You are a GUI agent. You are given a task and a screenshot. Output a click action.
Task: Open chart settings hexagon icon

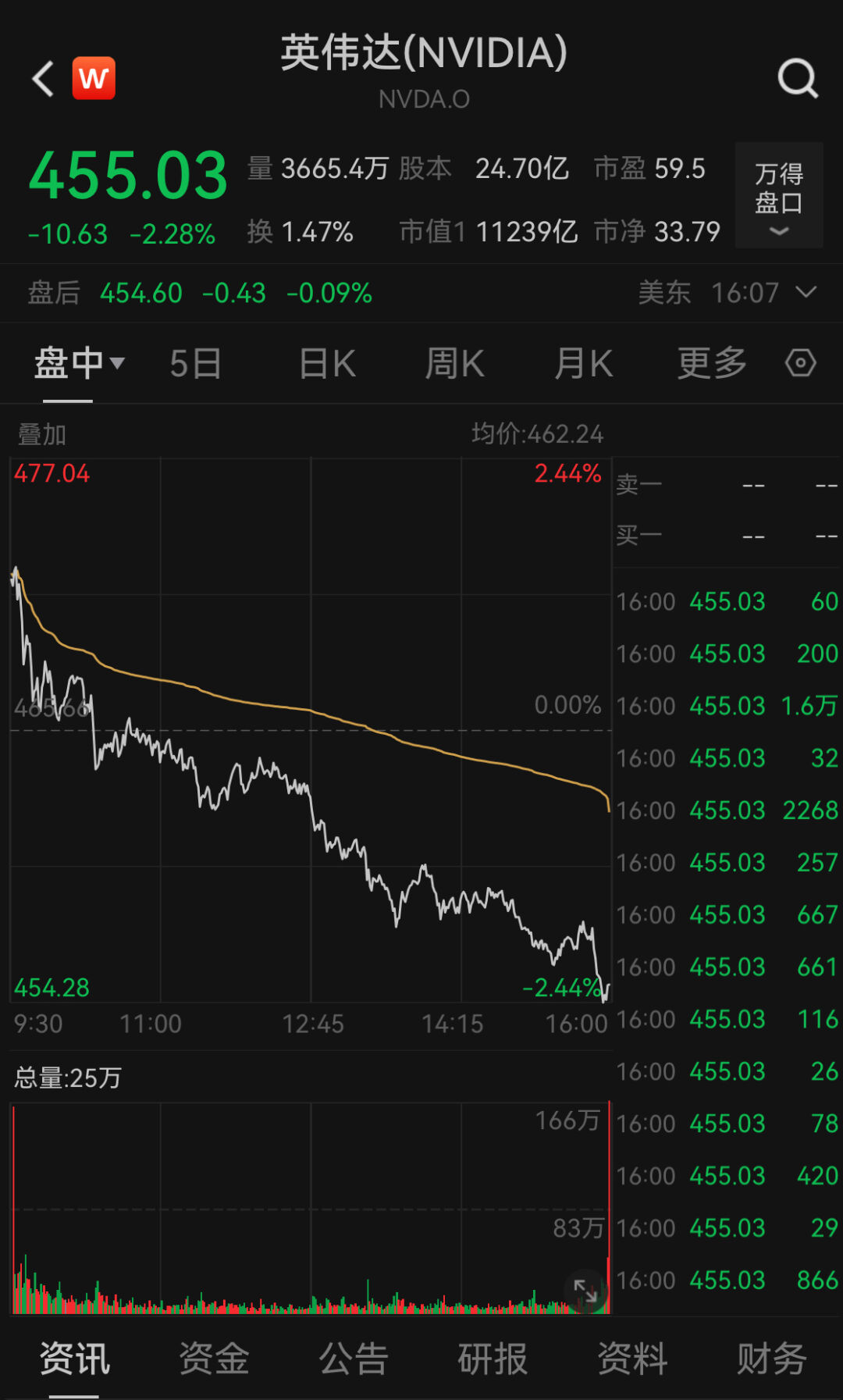(x=800, y=363)
